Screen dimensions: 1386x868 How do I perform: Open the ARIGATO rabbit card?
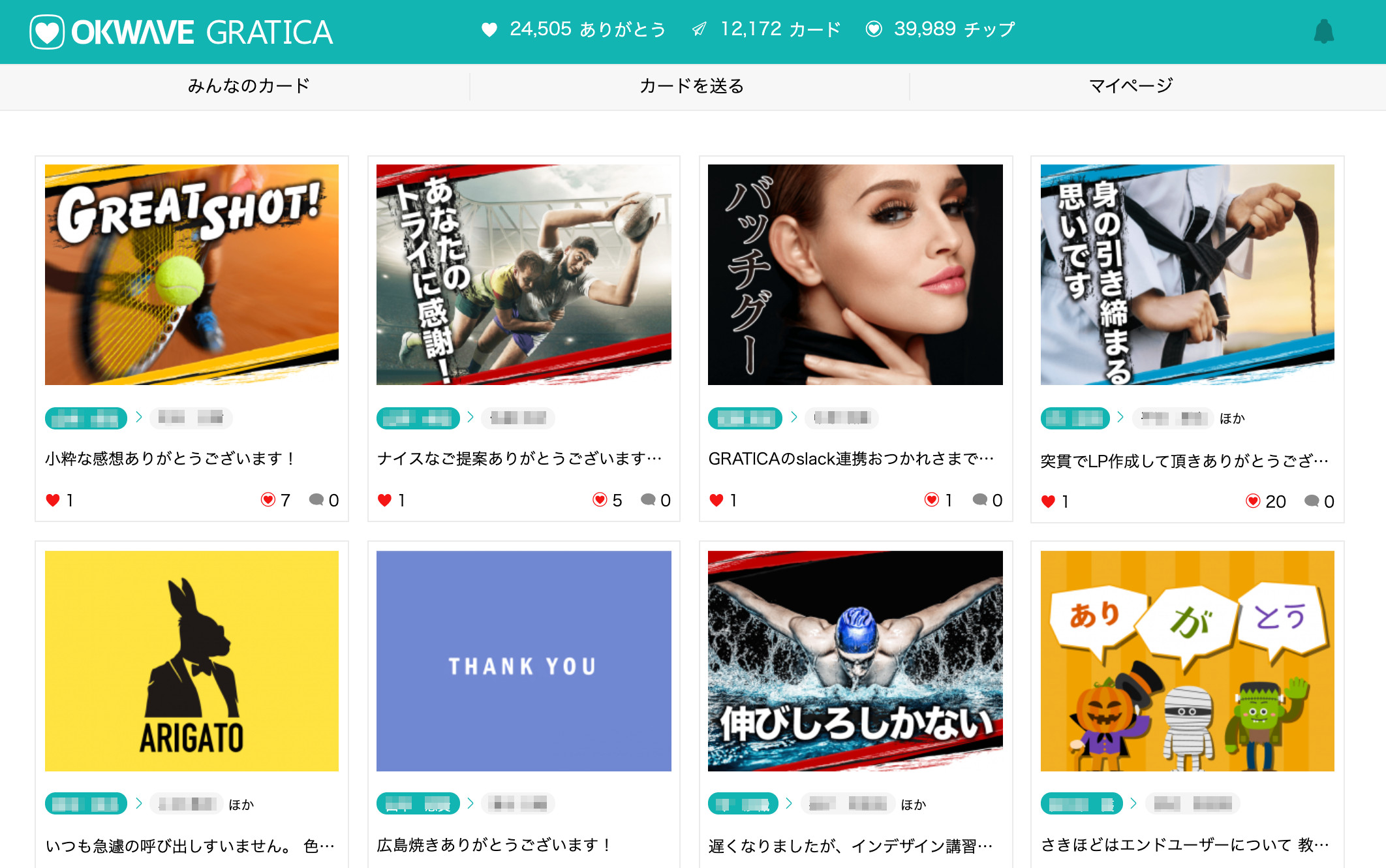pyautogui.click(x=192, y=660)
